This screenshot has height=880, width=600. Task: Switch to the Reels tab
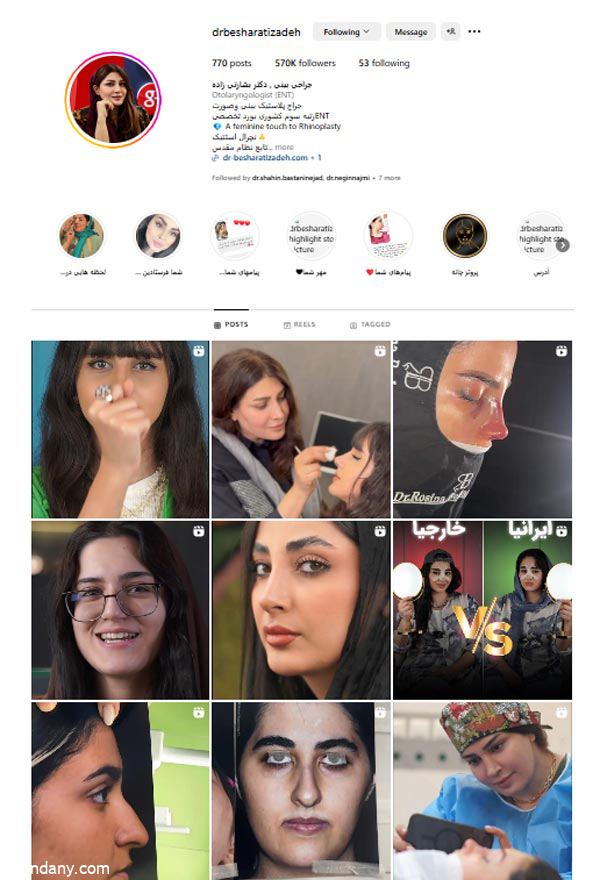pyautogui.click(x=300, y=325)
